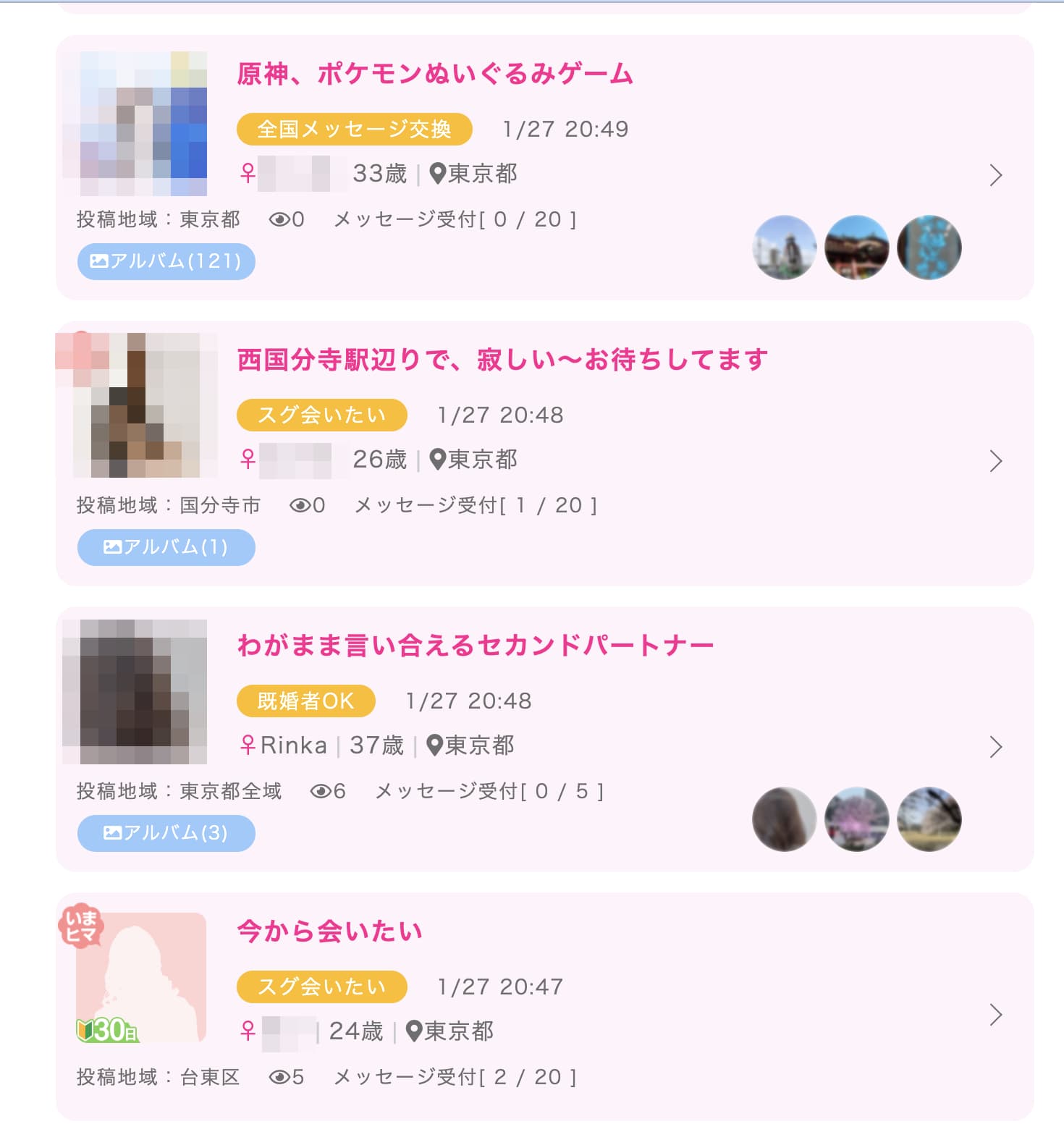Open the chevron on the 33歳 東京都 post
1064x1132 pixels.
point(996,174)
